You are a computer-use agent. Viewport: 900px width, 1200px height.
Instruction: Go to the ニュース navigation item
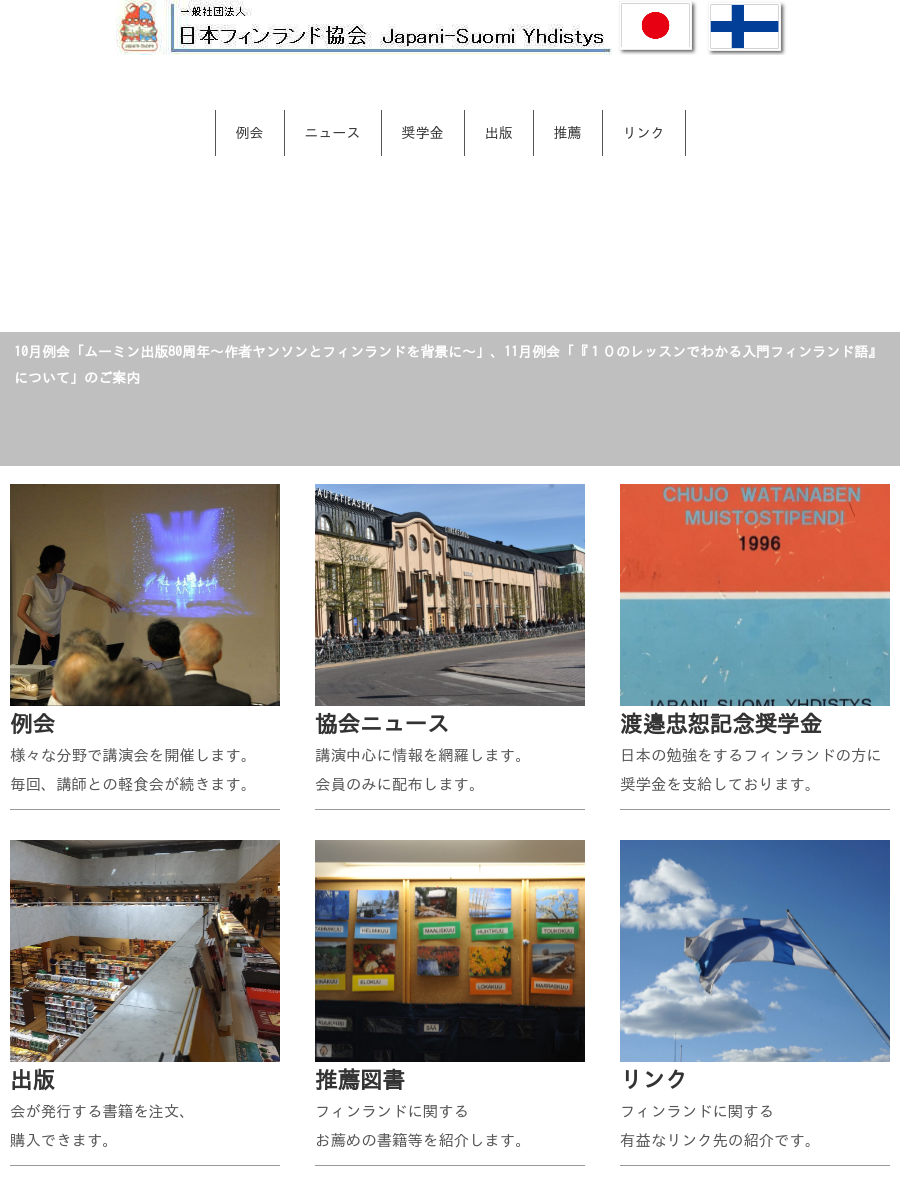(x=332, y=133)
